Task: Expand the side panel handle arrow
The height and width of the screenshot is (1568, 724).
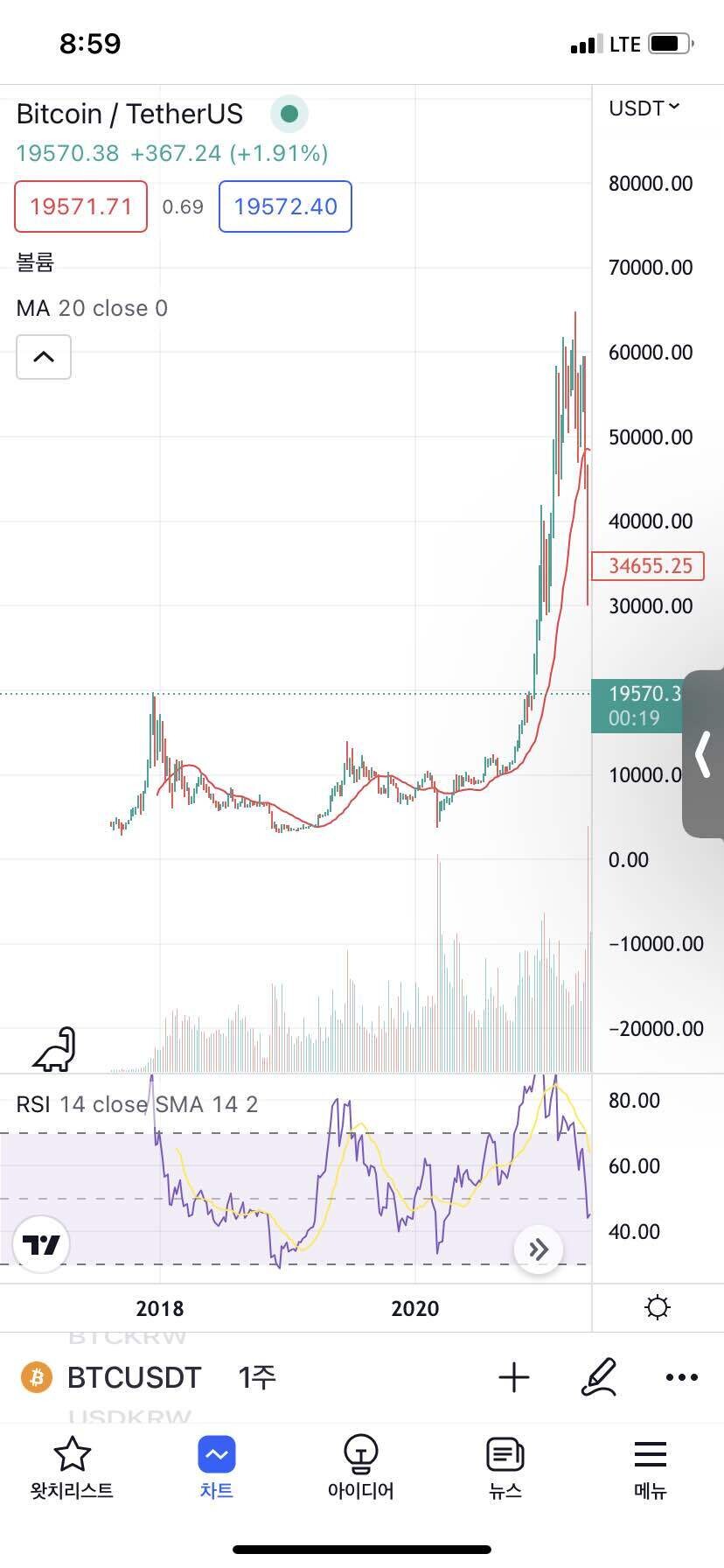Action: [x=704, y=754]
